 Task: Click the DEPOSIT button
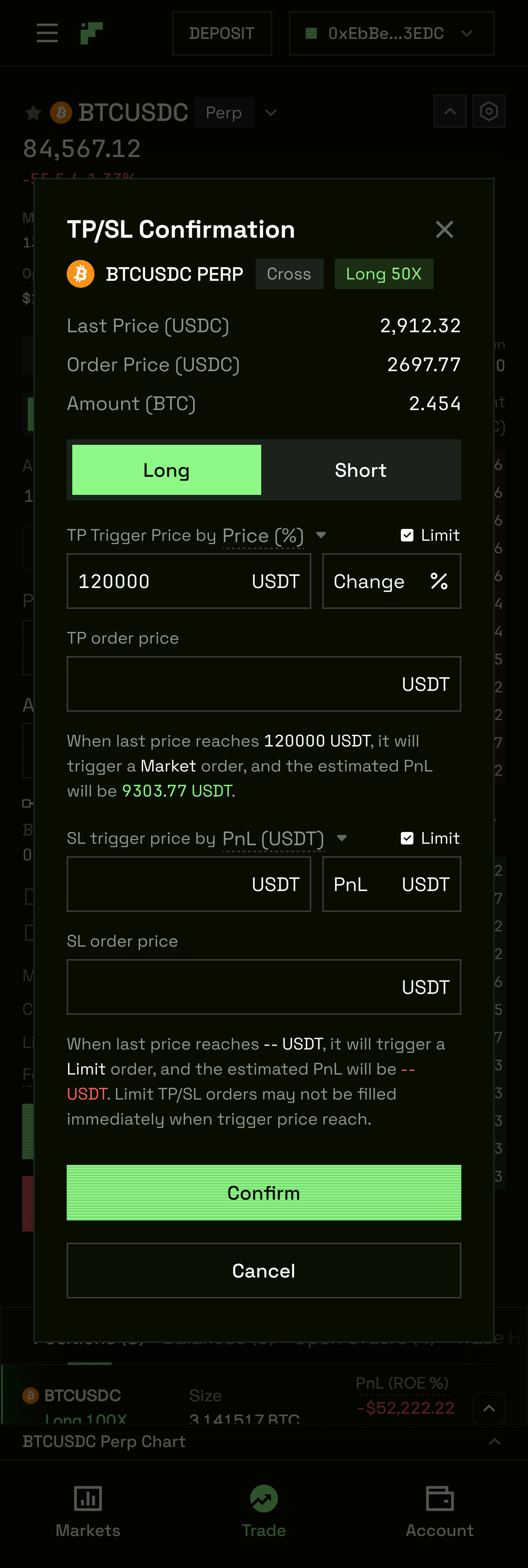[x=222, y=33]
